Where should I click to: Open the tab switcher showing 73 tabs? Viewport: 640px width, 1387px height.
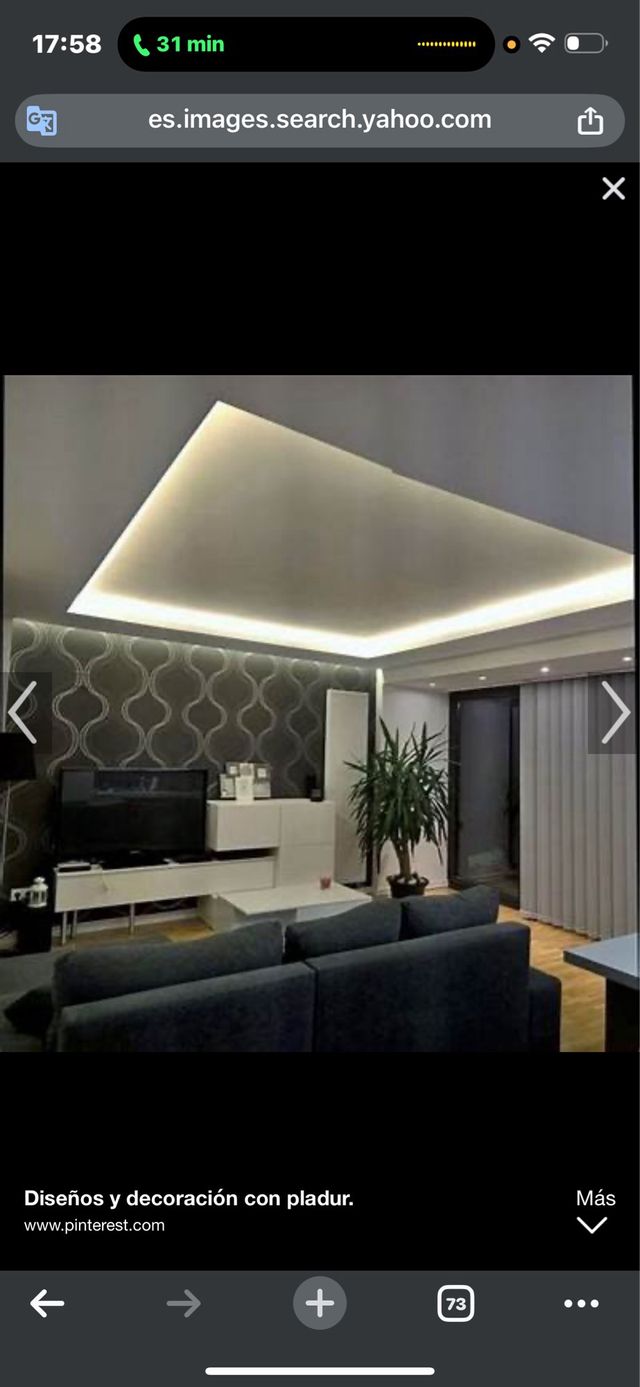pos(455,1303)
